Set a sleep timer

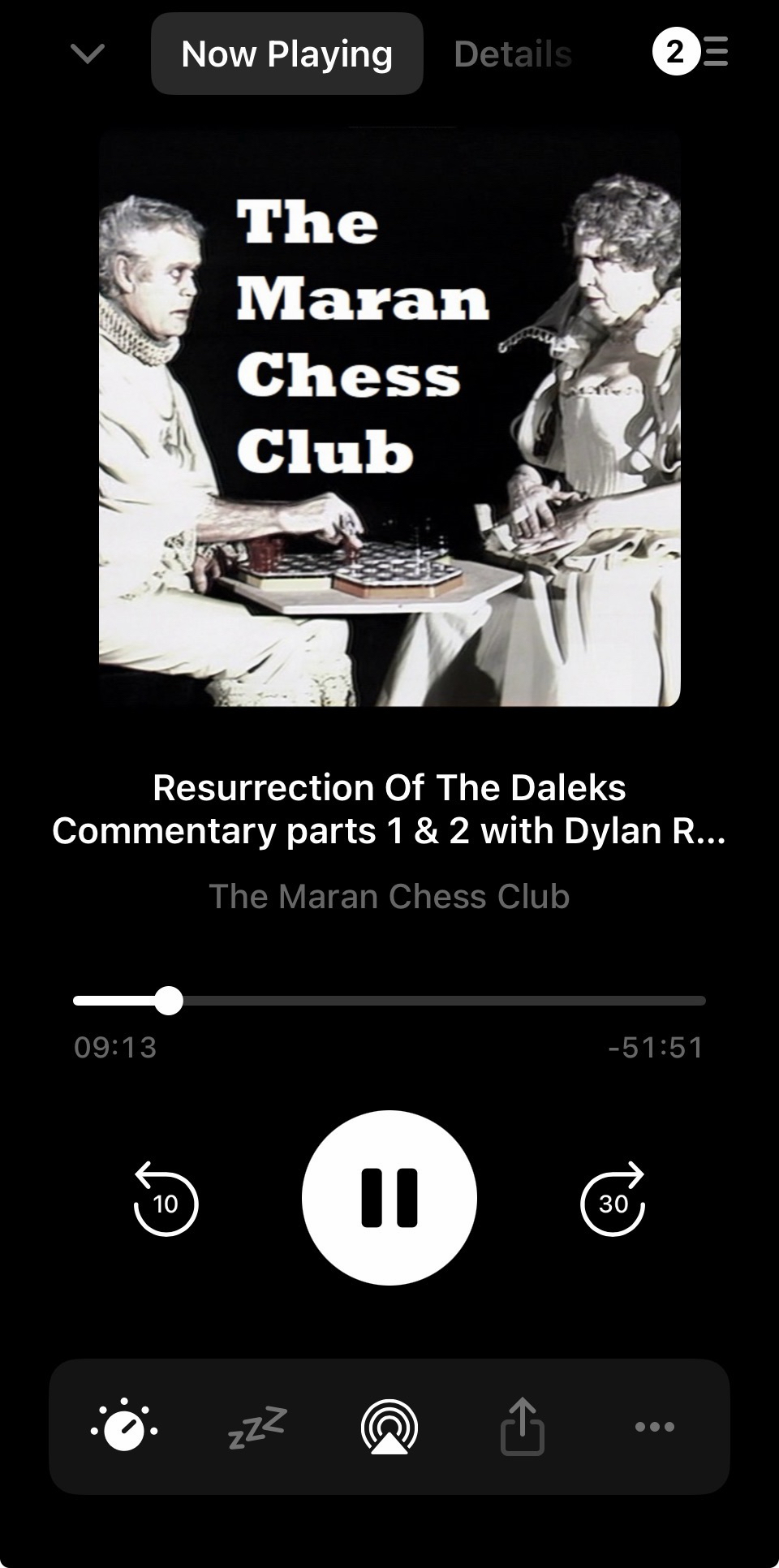pos(257,1426)
